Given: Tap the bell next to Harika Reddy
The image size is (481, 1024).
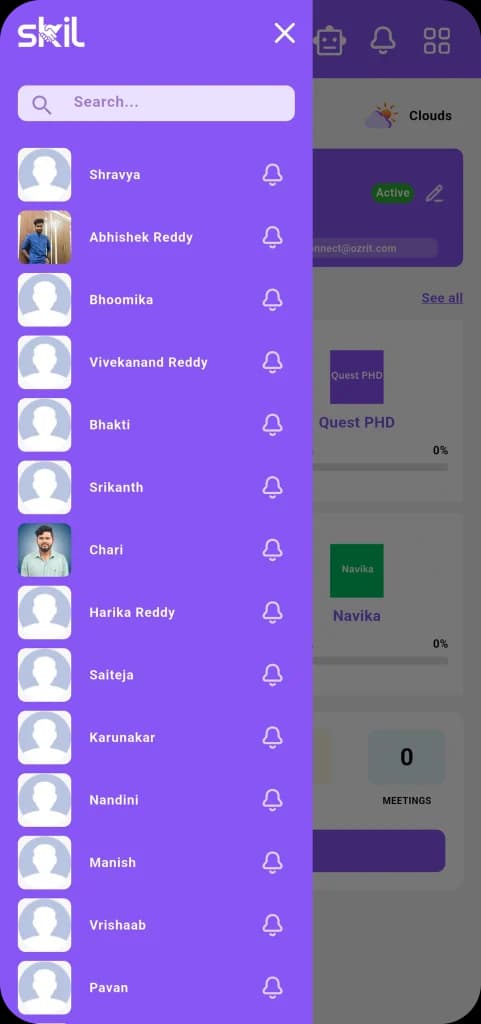Looking at the screenshot, I should click(272, 612).
